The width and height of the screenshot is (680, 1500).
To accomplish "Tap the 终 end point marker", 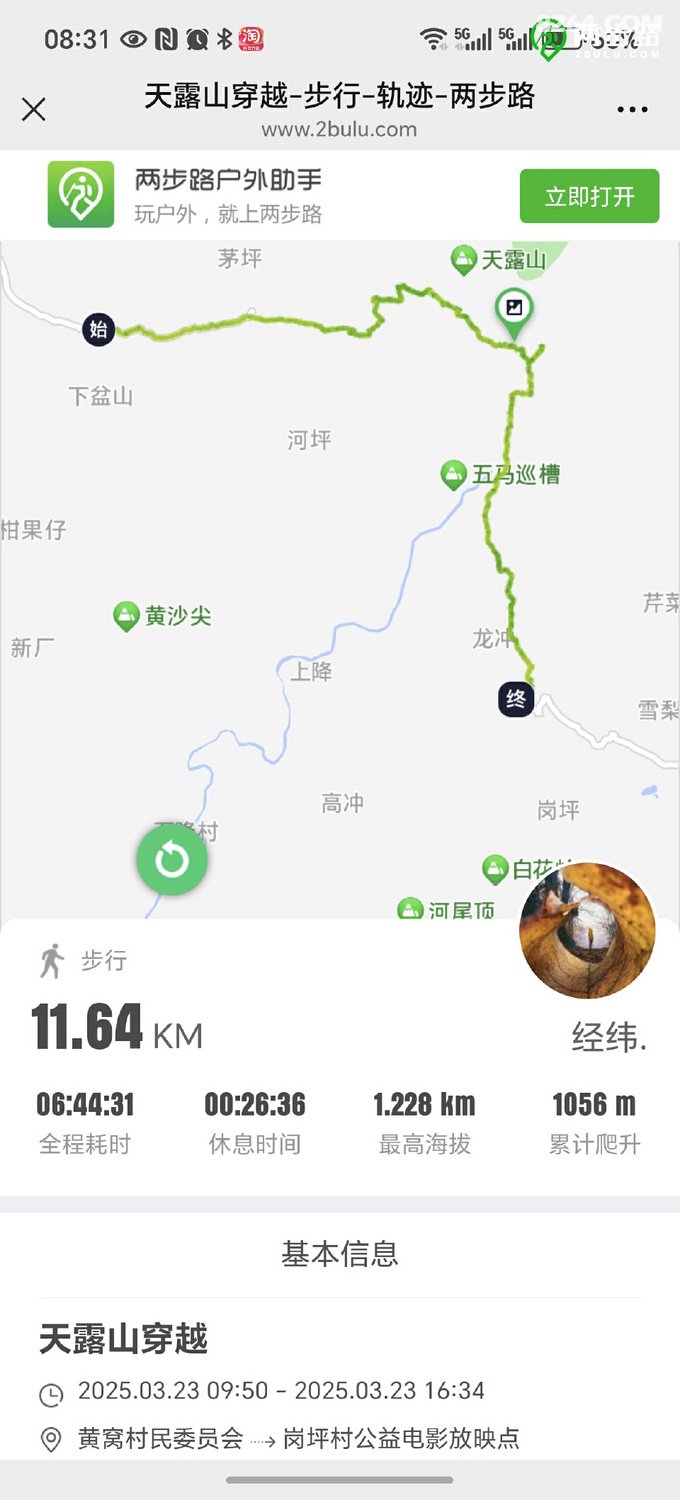I will [516, 699].
